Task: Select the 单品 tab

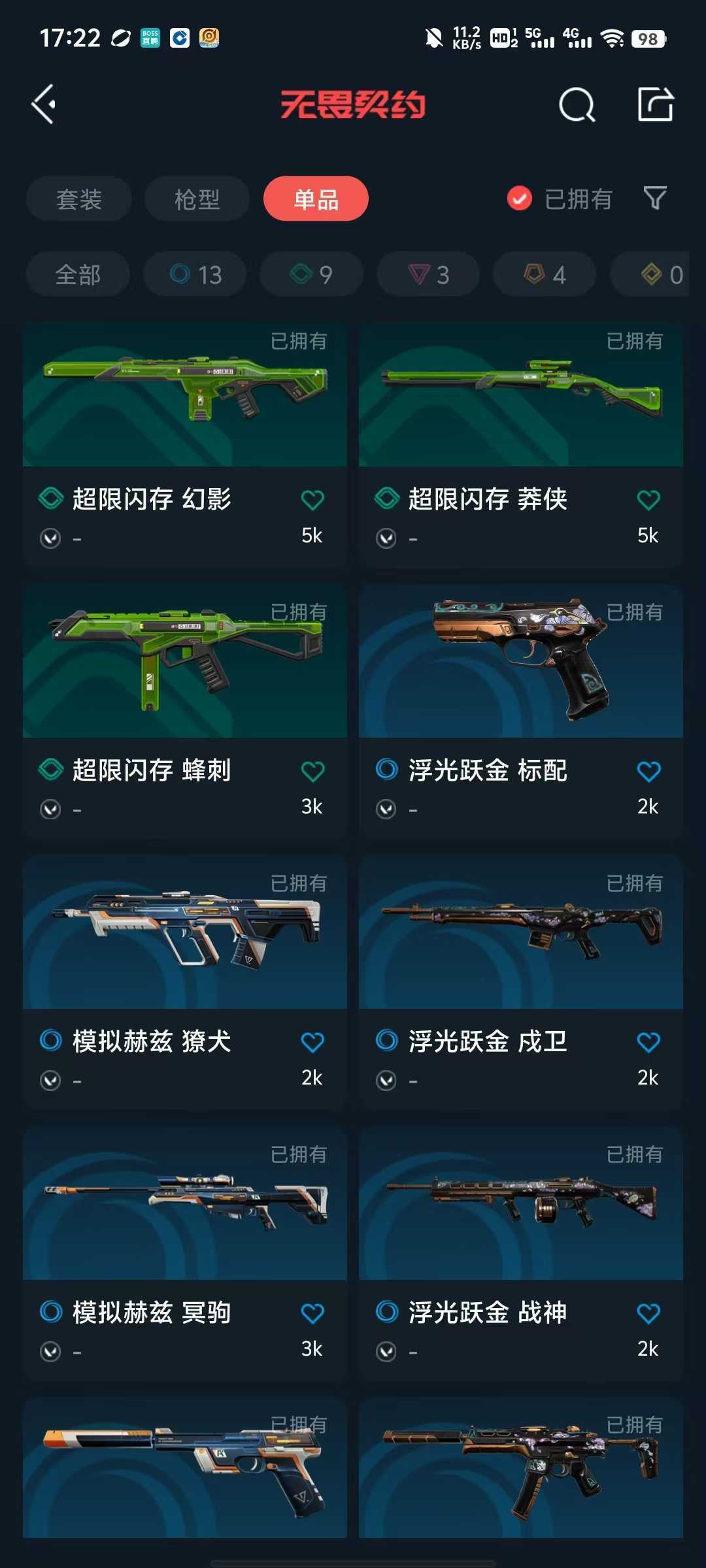Action: coord(316,199)
